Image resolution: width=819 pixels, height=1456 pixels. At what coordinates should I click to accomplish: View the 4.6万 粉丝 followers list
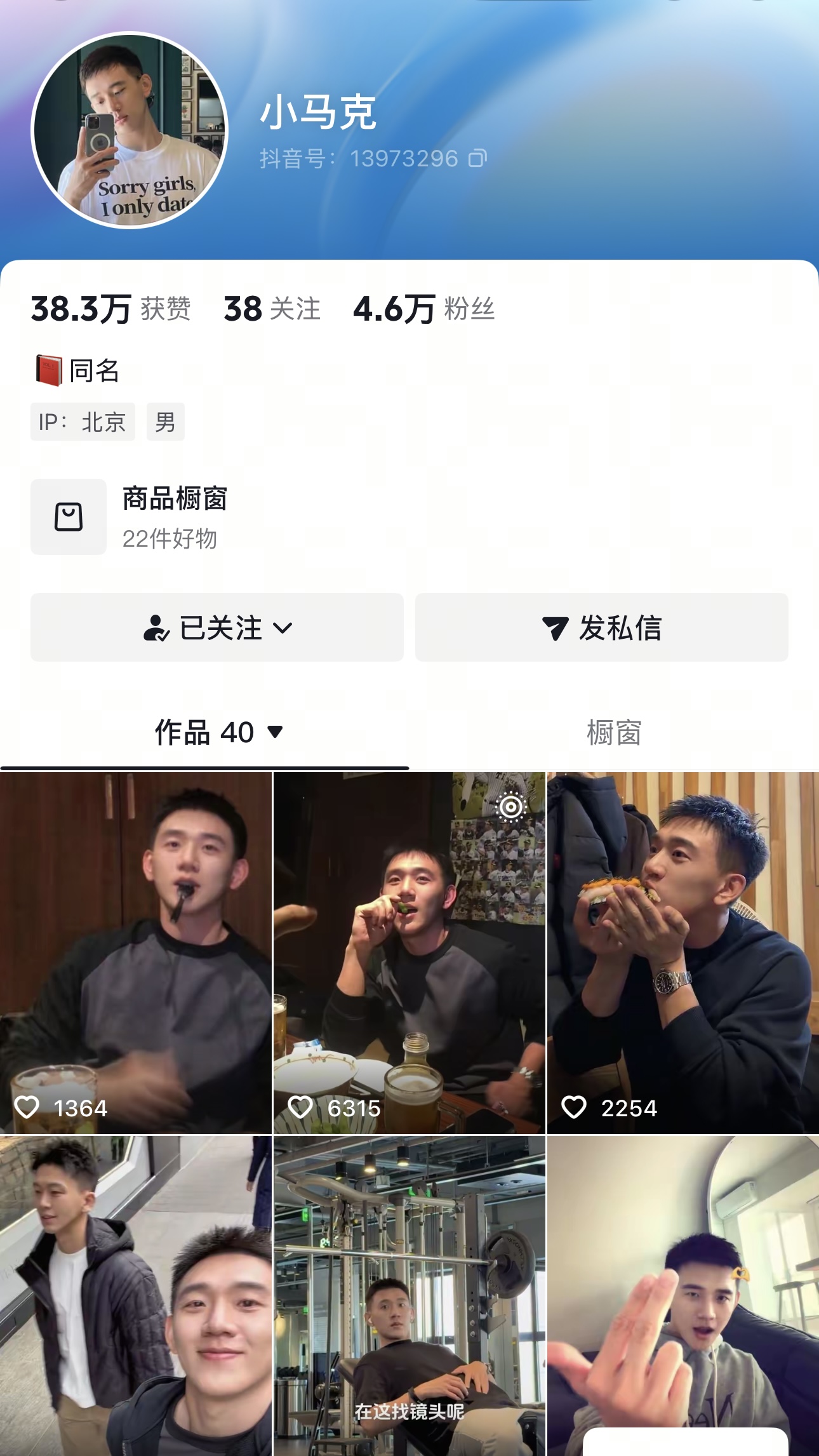[423, 309]
